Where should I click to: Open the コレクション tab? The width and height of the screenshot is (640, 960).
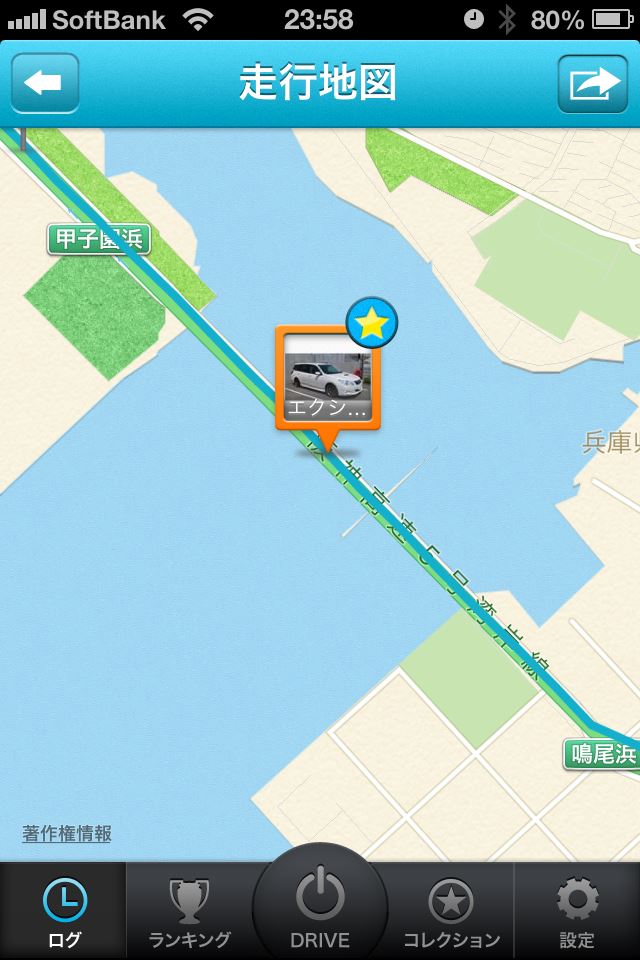(451, 912)
